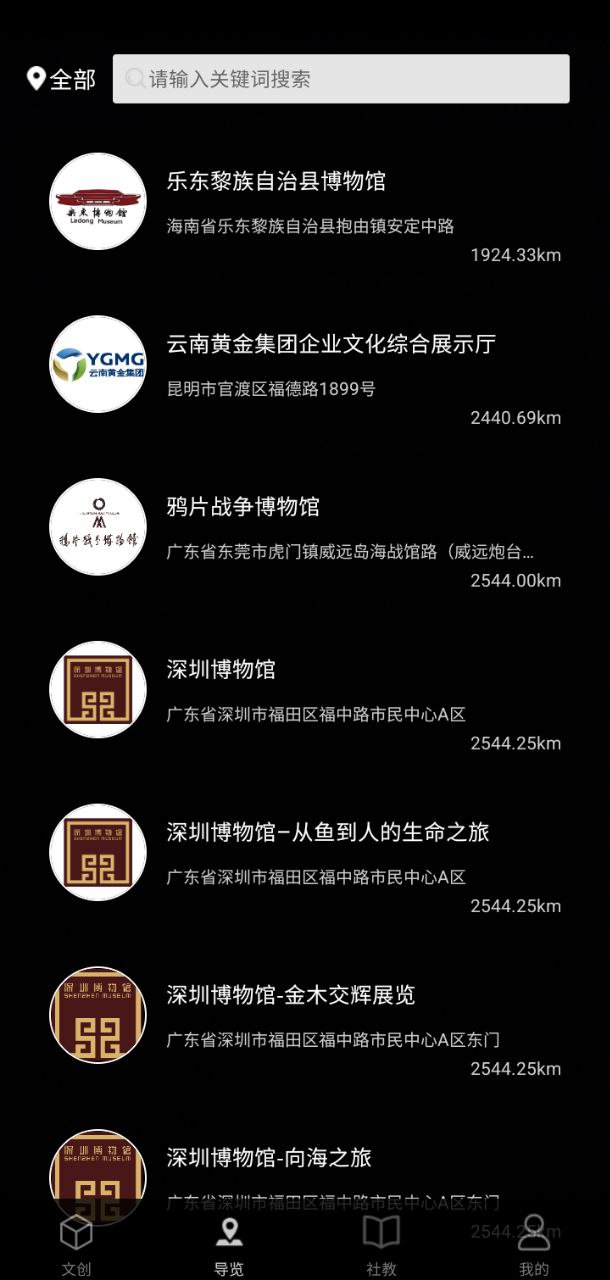Image resolution: width=610 pixels, height=1280 pixels.
Task: Open the 全部 location filter
Action: tap(62, 79)
